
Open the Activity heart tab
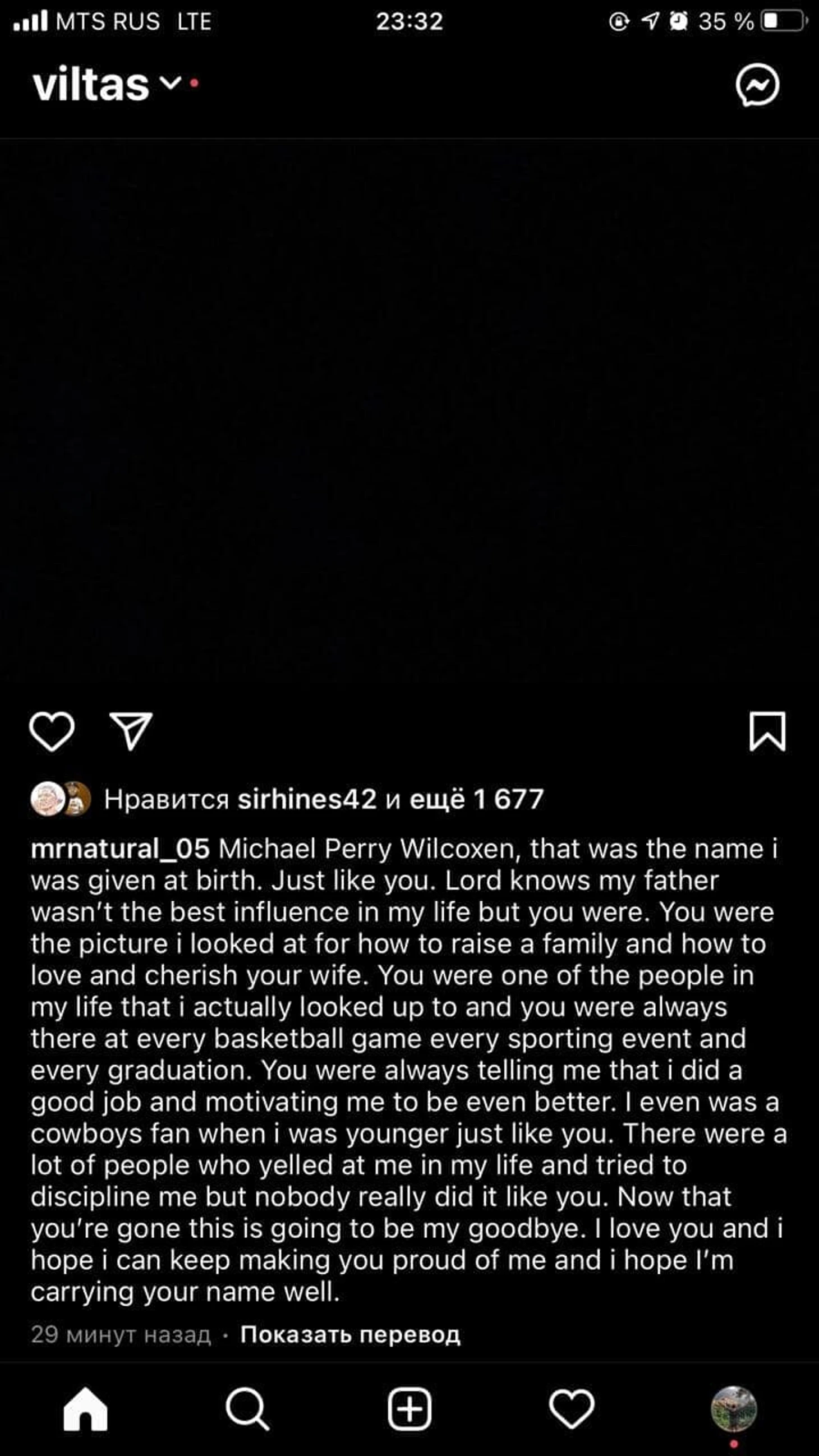pos(572,1409)
